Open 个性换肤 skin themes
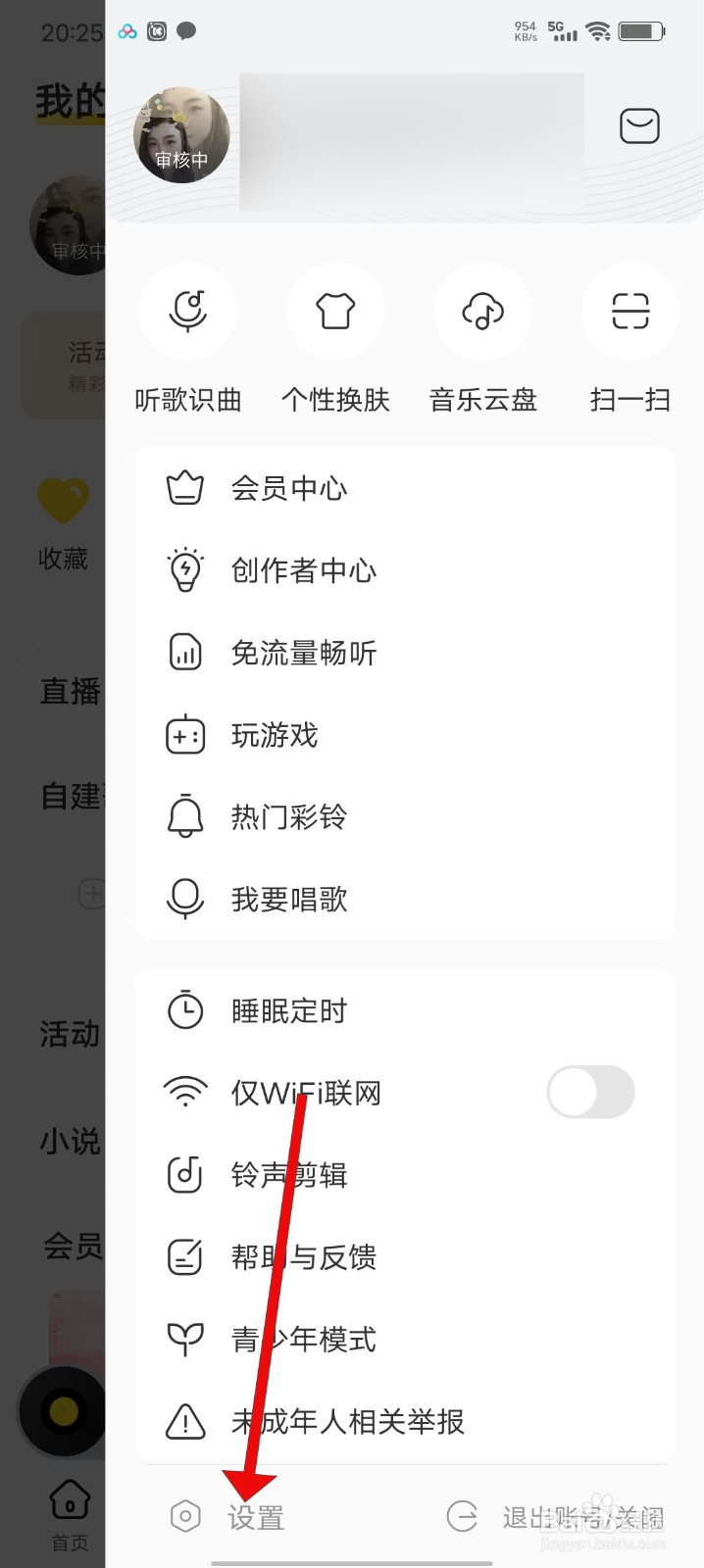 335,313
